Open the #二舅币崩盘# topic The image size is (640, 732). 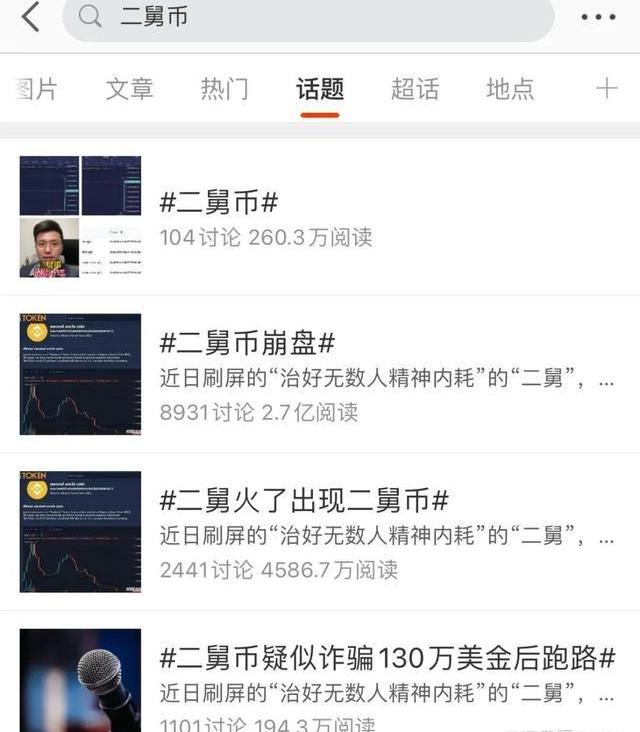pyautogui.click(x=247, y=344)
